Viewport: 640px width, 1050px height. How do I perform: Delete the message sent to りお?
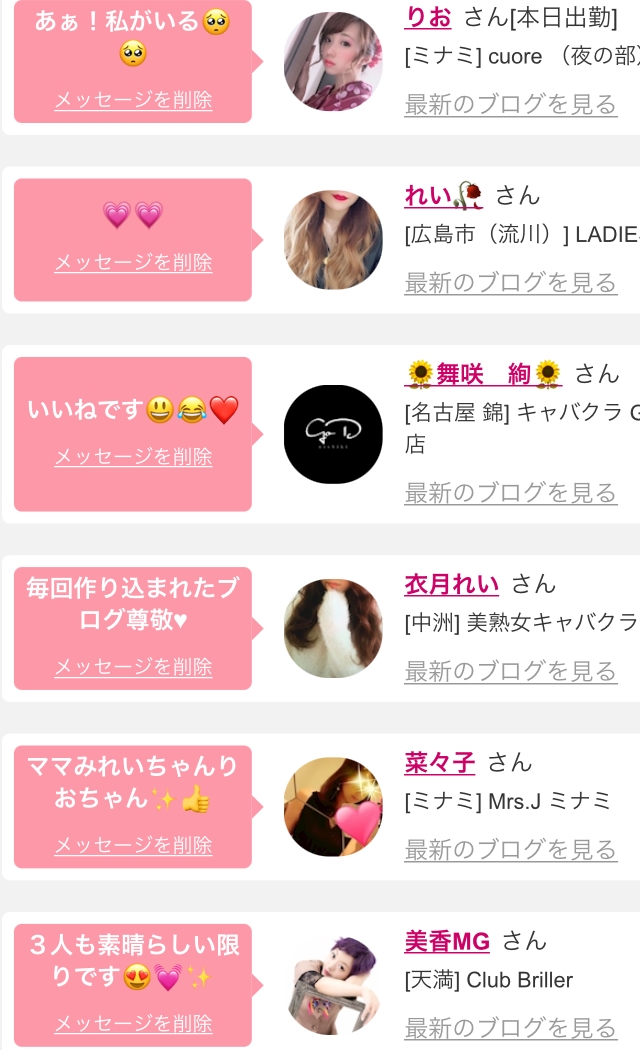(x=133, y=100)
